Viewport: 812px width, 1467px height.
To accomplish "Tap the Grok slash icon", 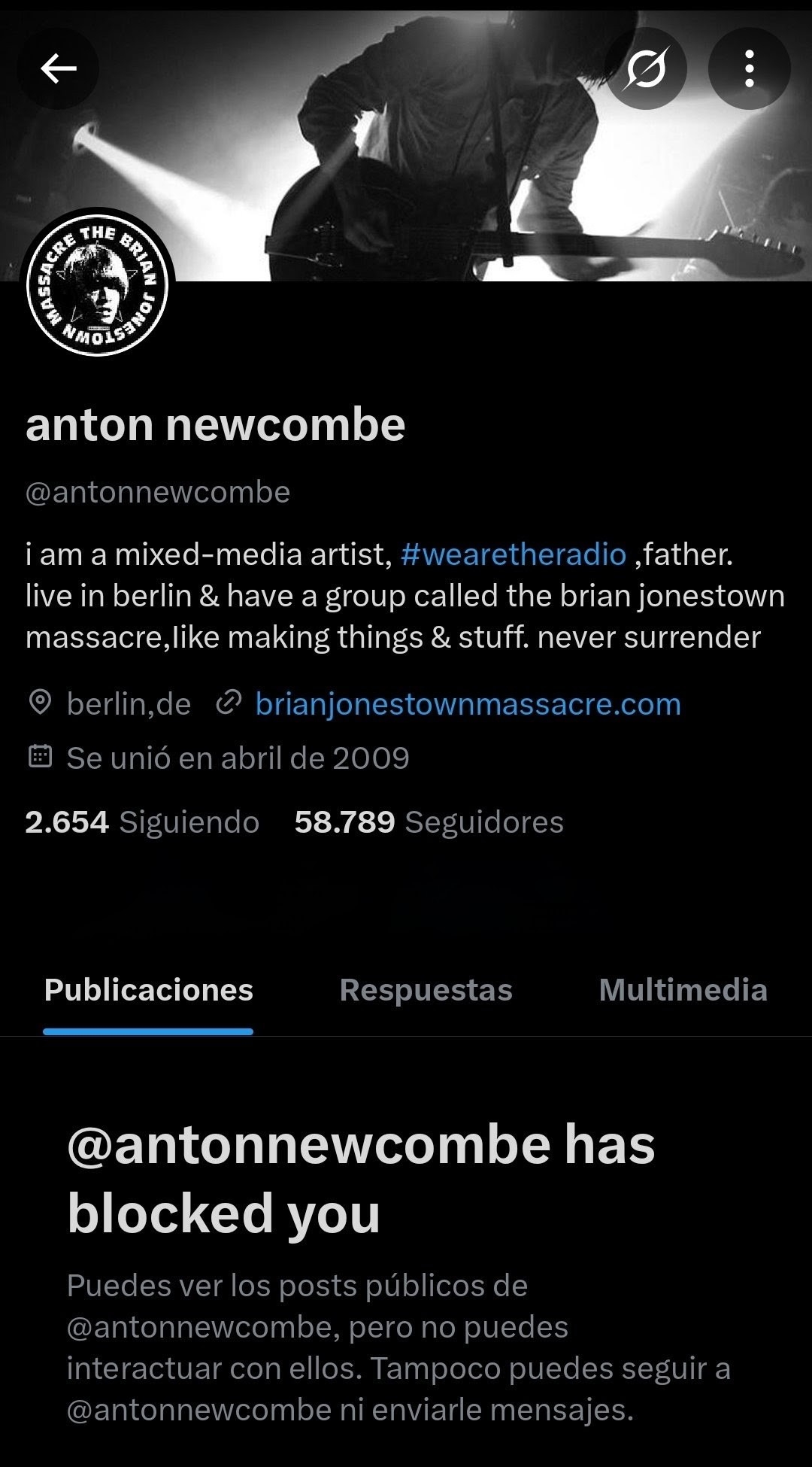I will [x=646, y=69].
